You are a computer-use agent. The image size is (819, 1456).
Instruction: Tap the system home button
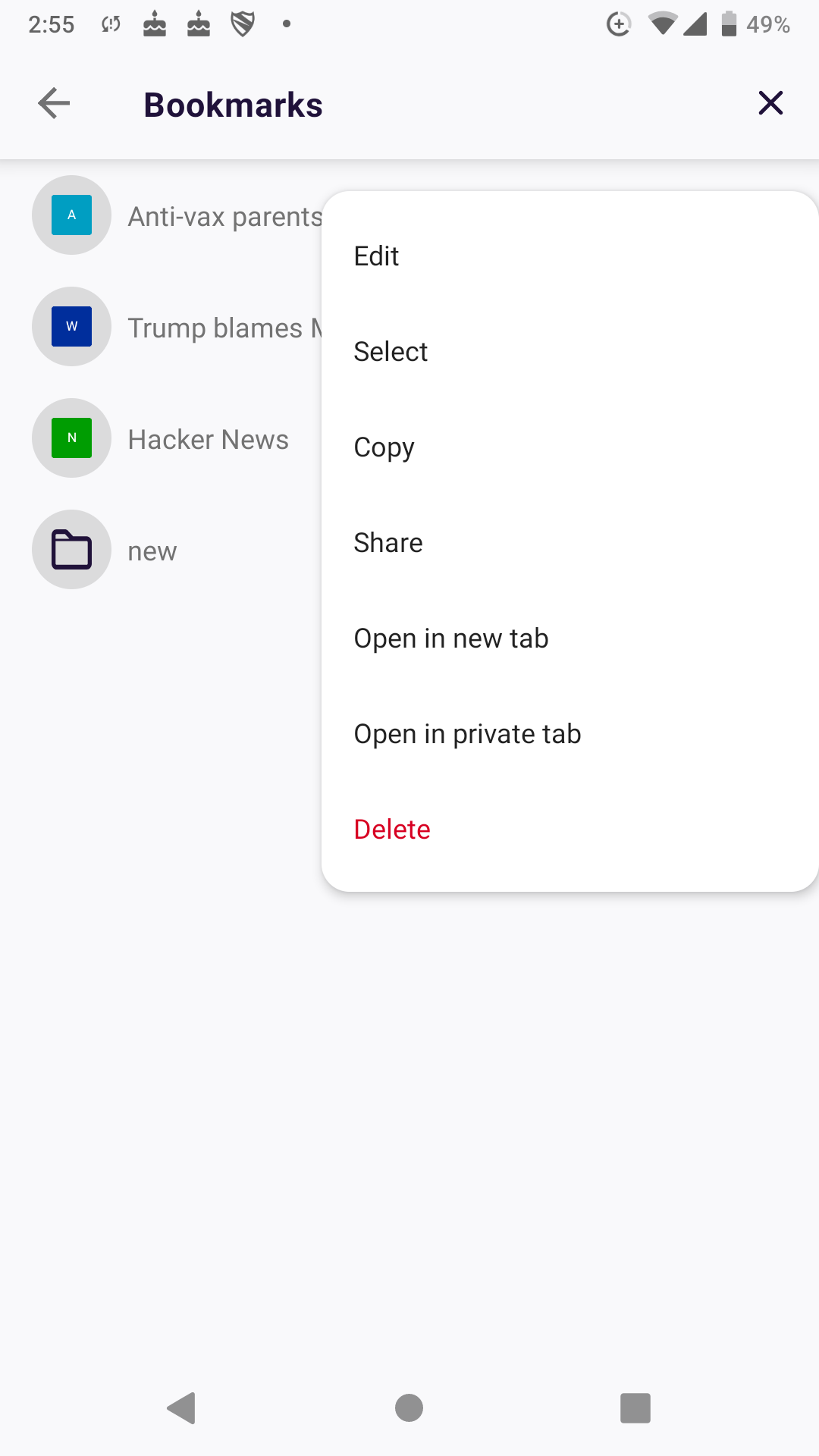click(x=409, y=1408)
